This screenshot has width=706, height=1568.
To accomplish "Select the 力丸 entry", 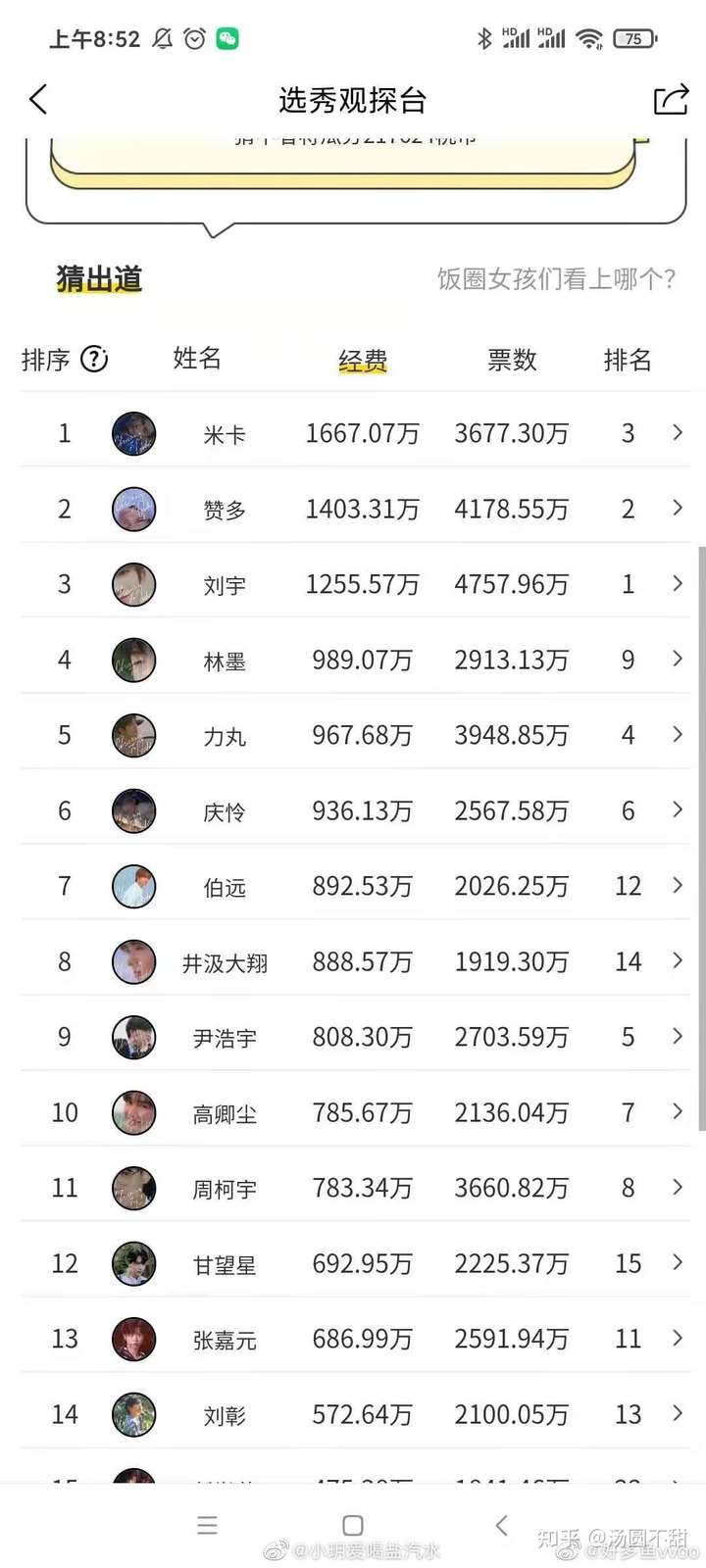I will point(353,735).
